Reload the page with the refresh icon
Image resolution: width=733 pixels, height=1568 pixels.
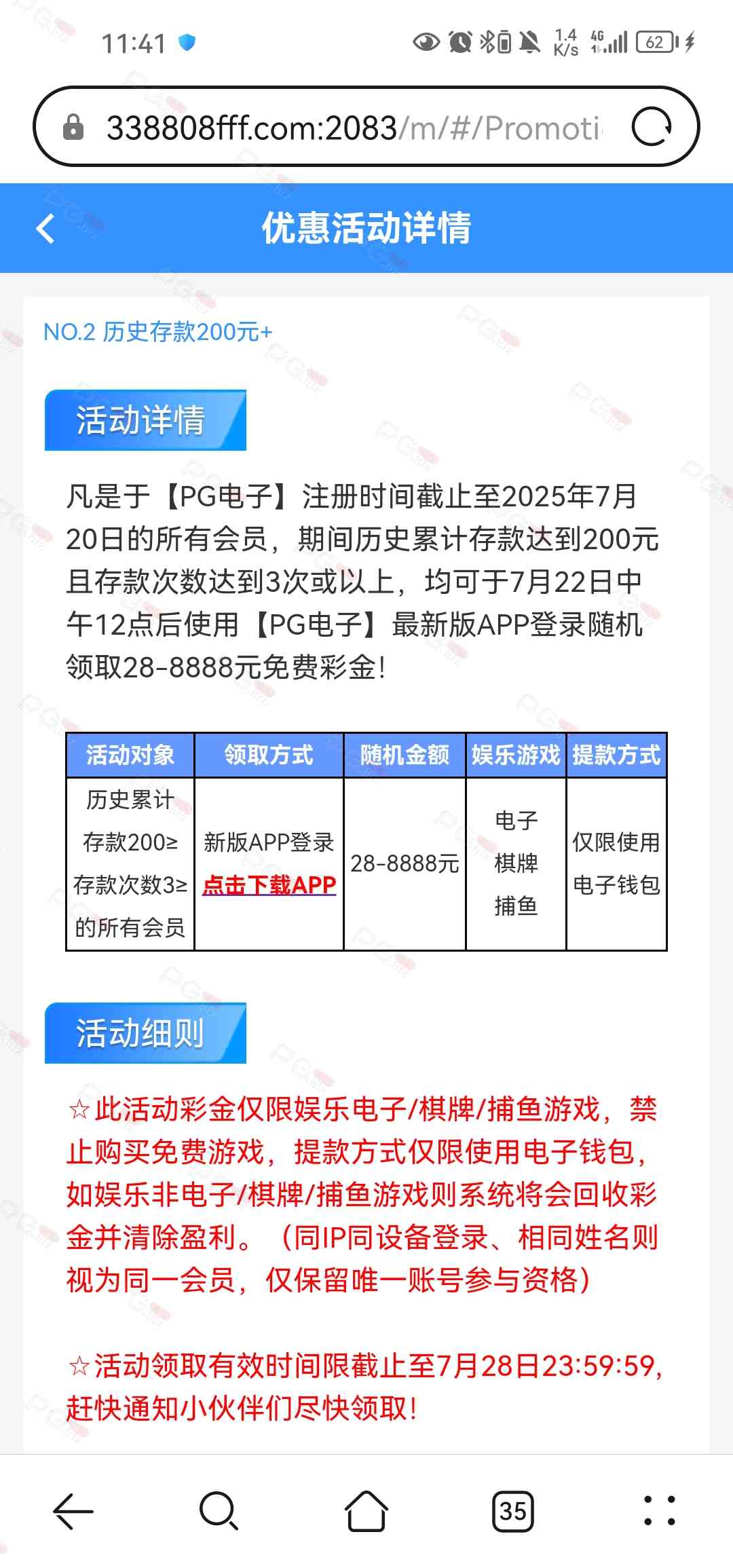[x=652, y=127]
